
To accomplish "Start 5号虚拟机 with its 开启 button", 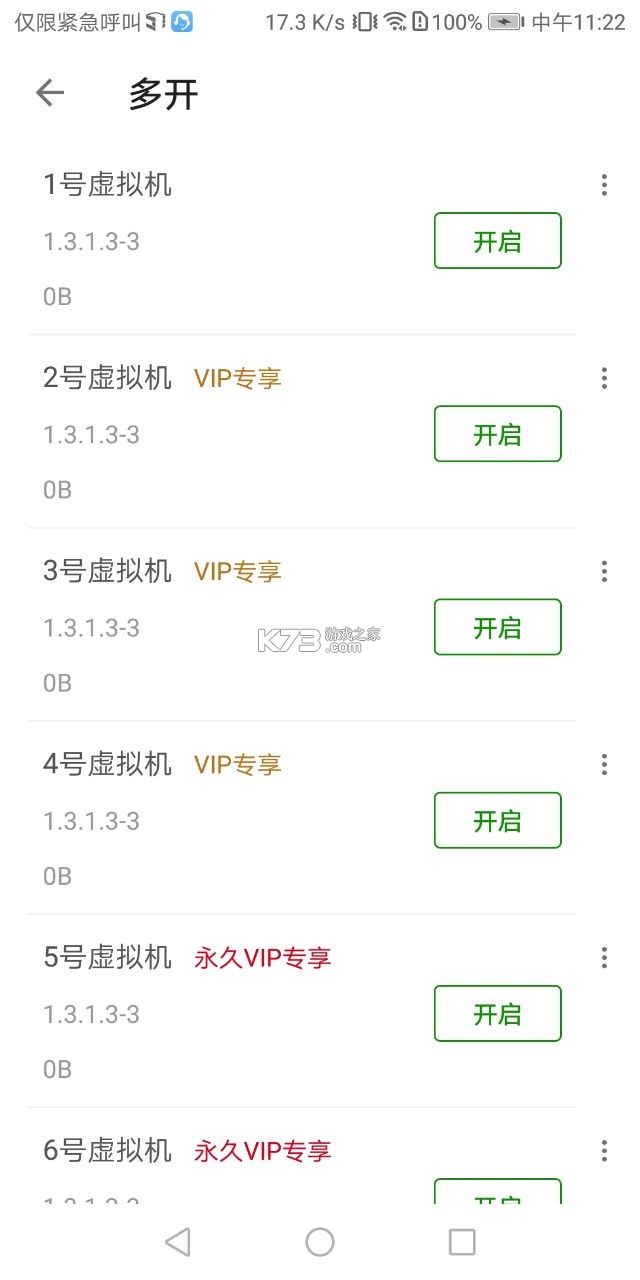I will click(x=497, y=1013).
